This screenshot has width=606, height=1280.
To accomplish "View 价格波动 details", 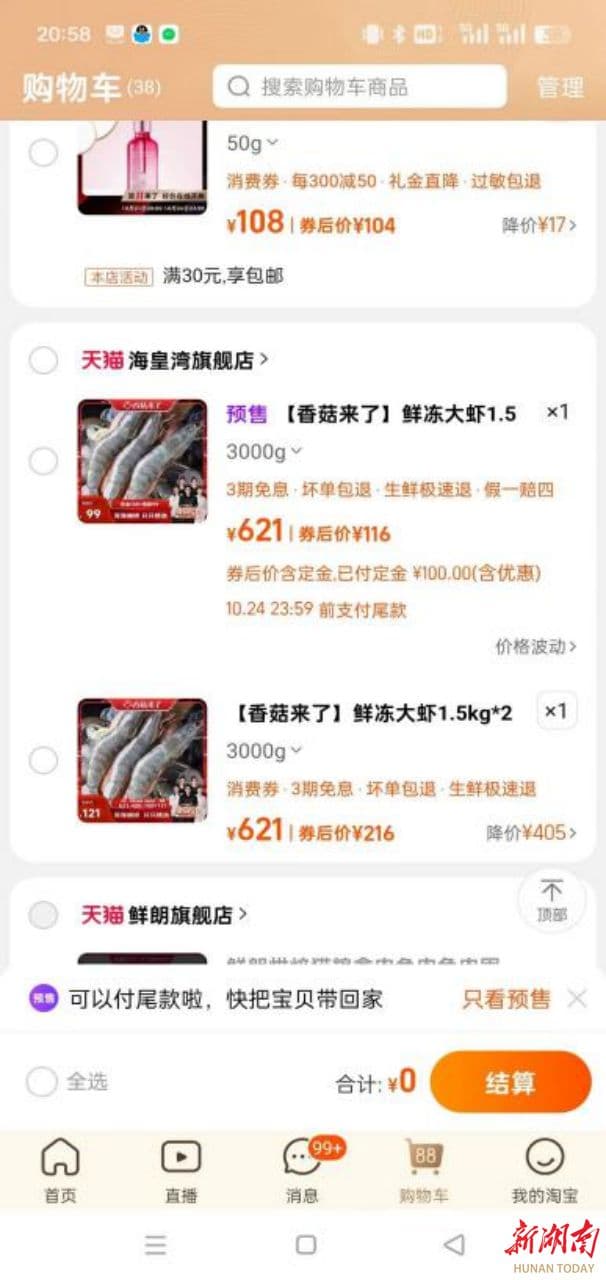I will 536,646.
